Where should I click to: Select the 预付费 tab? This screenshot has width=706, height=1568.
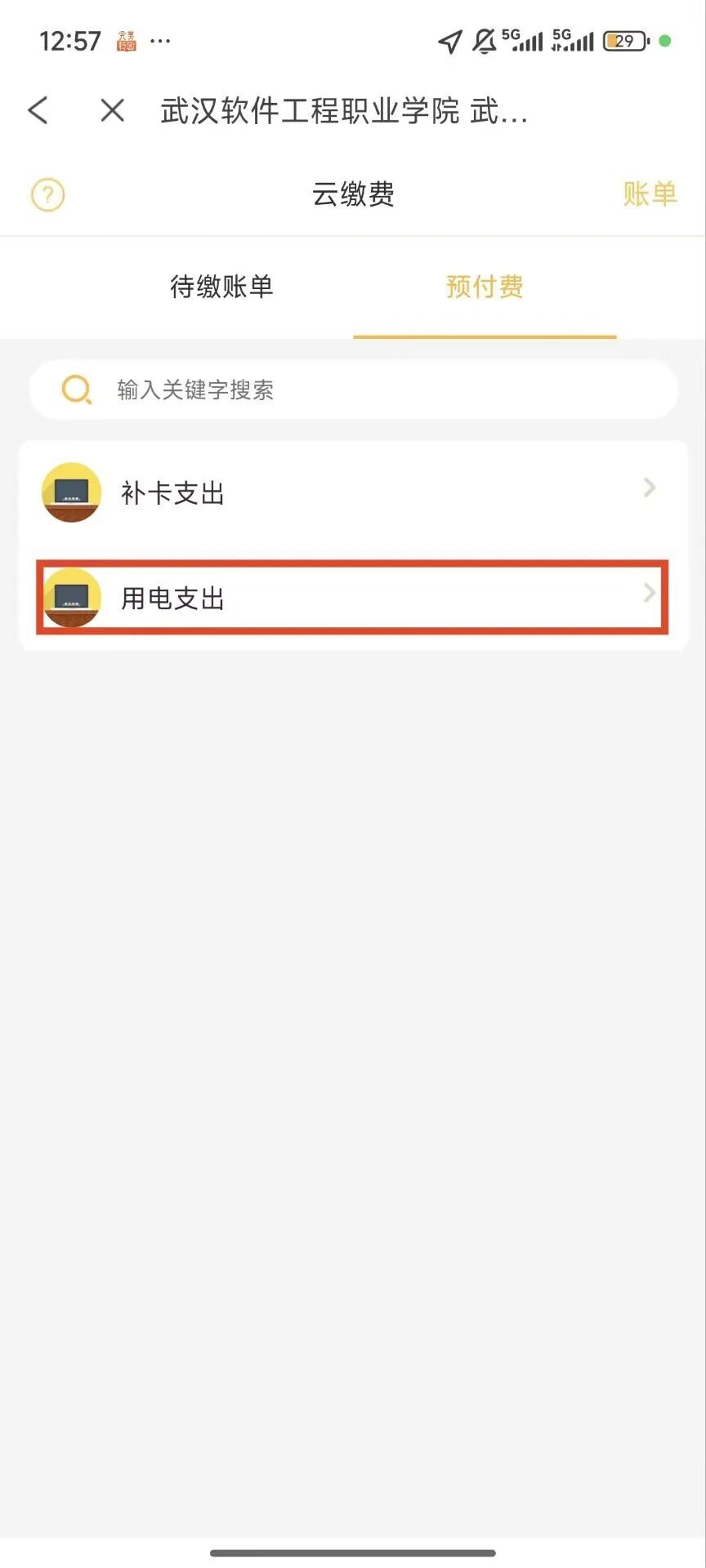tap(485, 287)
